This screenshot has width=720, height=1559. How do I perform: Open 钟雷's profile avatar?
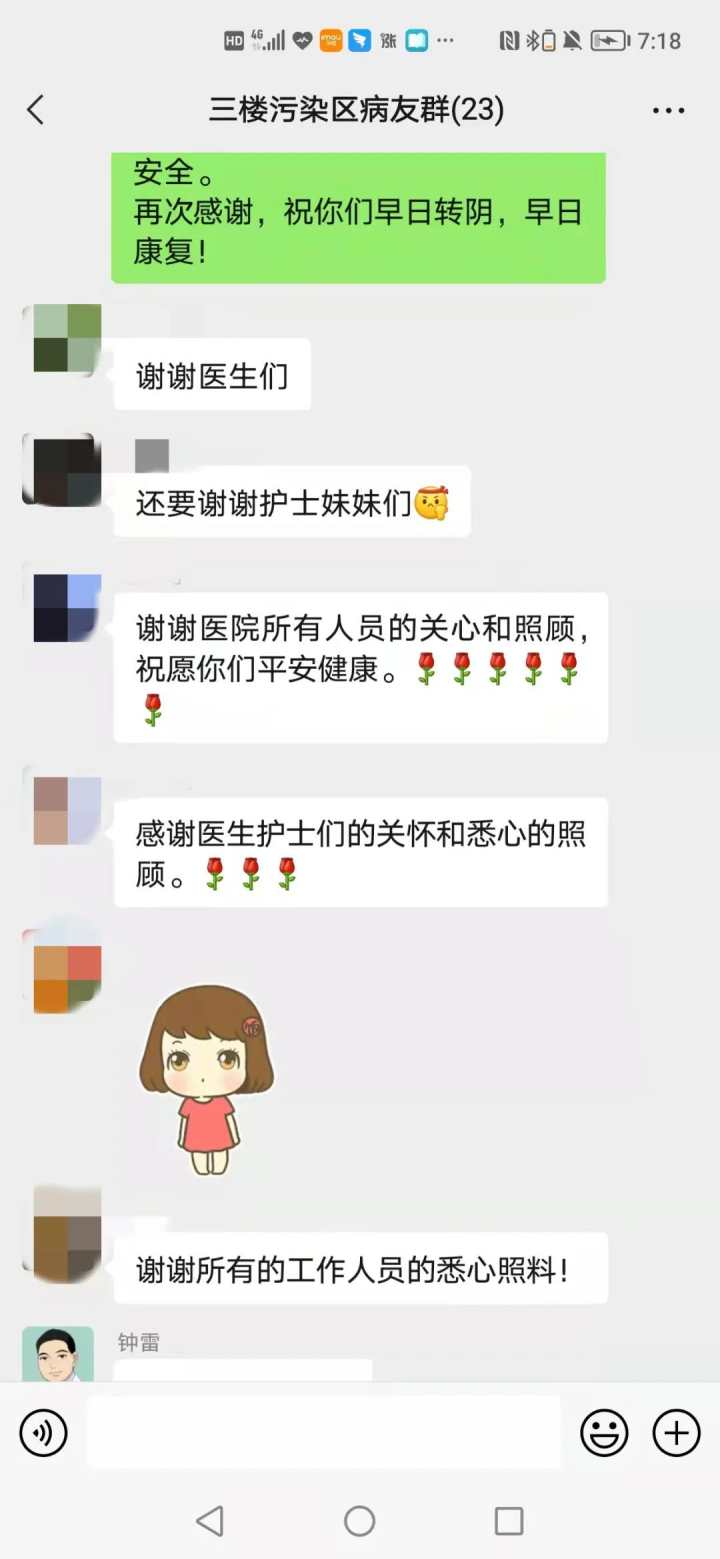point(58,1354)
